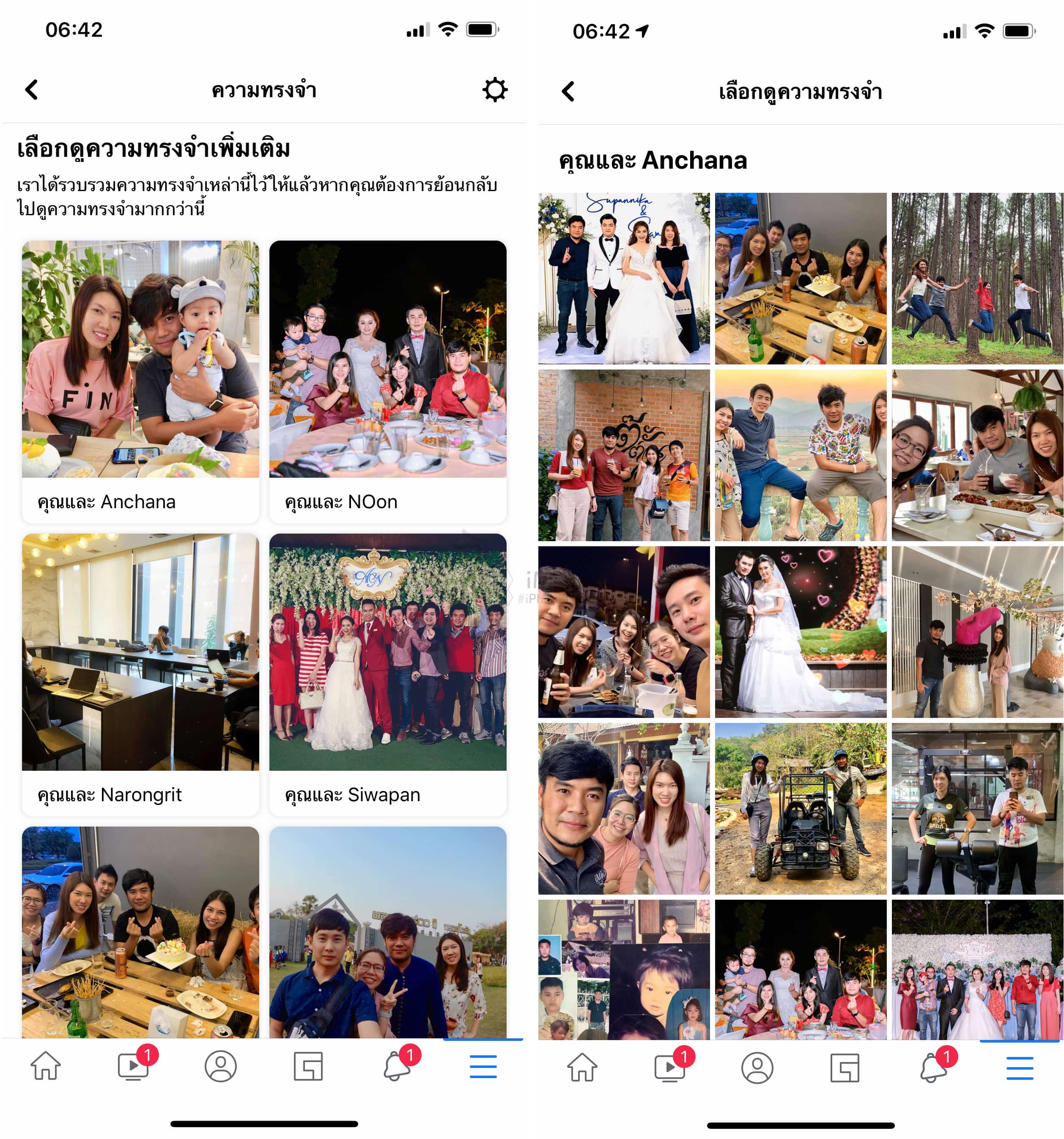1064x1139 pixels.
Task: View the off-road buggy photo in grid
Action: coord(801,808)
